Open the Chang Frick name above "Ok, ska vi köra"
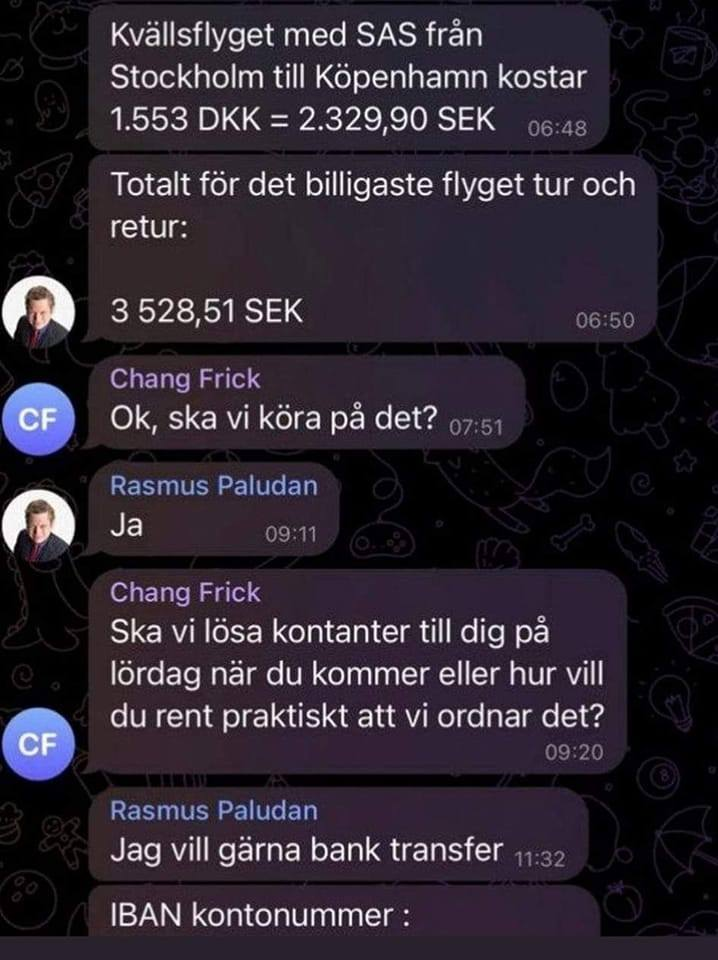 point(185,379)
